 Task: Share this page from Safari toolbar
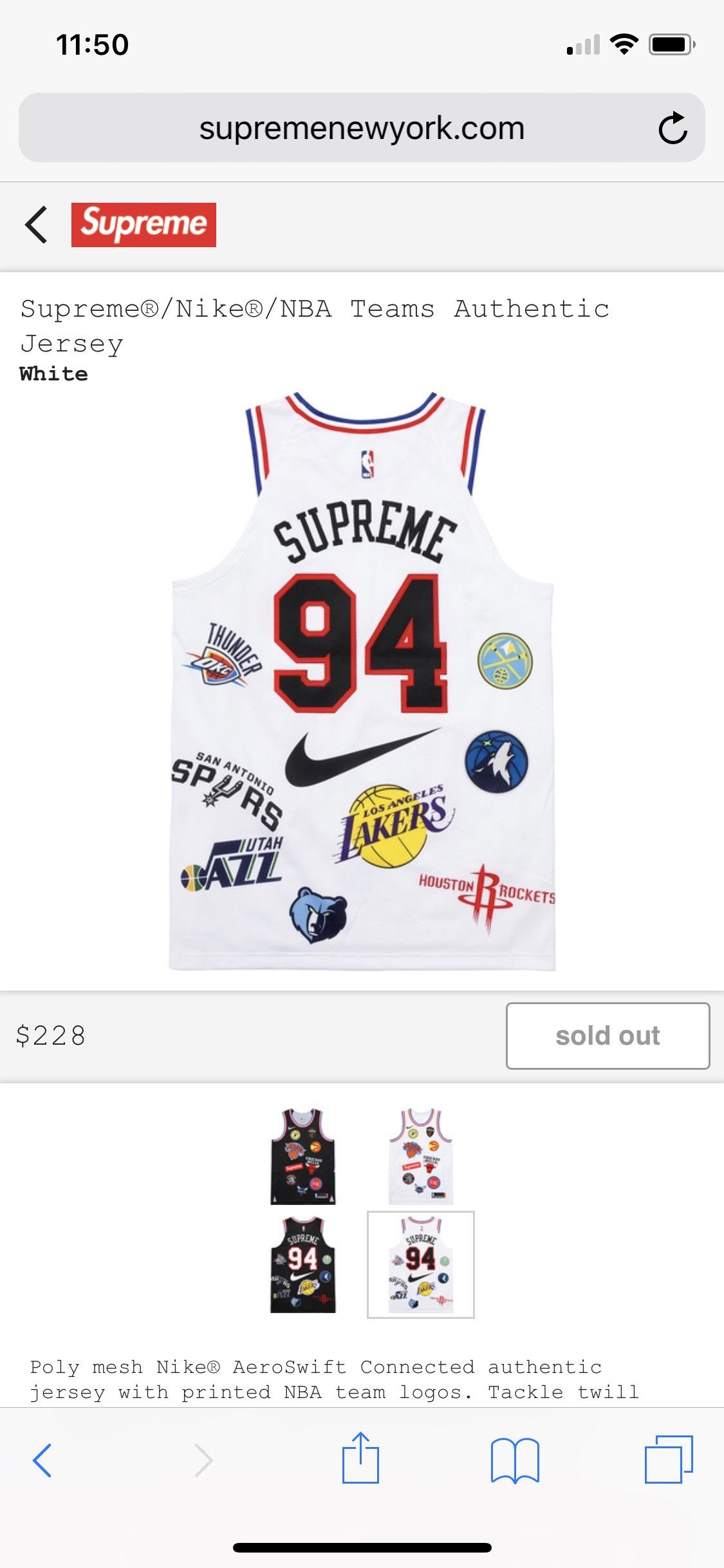coord(360,1459)
